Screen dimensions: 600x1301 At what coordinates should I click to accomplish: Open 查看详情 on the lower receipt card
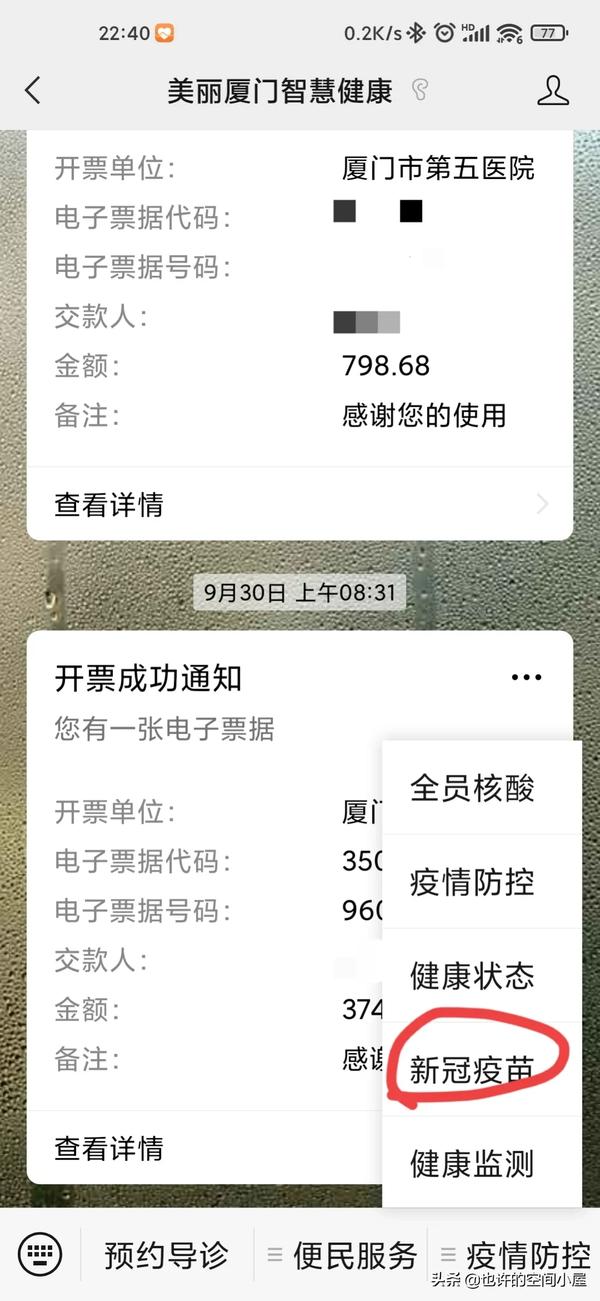click(x=200, y=1147)
